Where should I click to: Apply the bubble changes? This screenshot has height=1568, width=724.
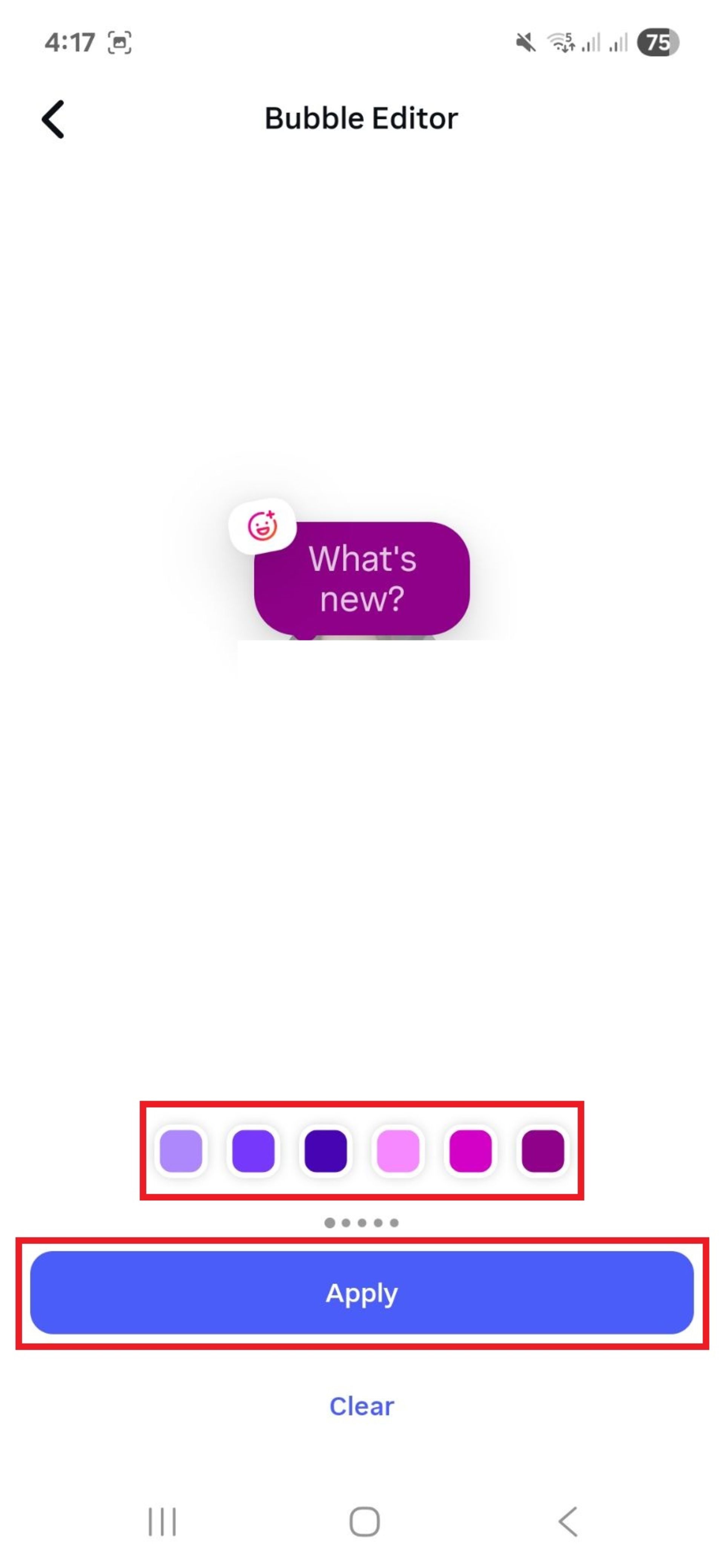click(362, 1292)
